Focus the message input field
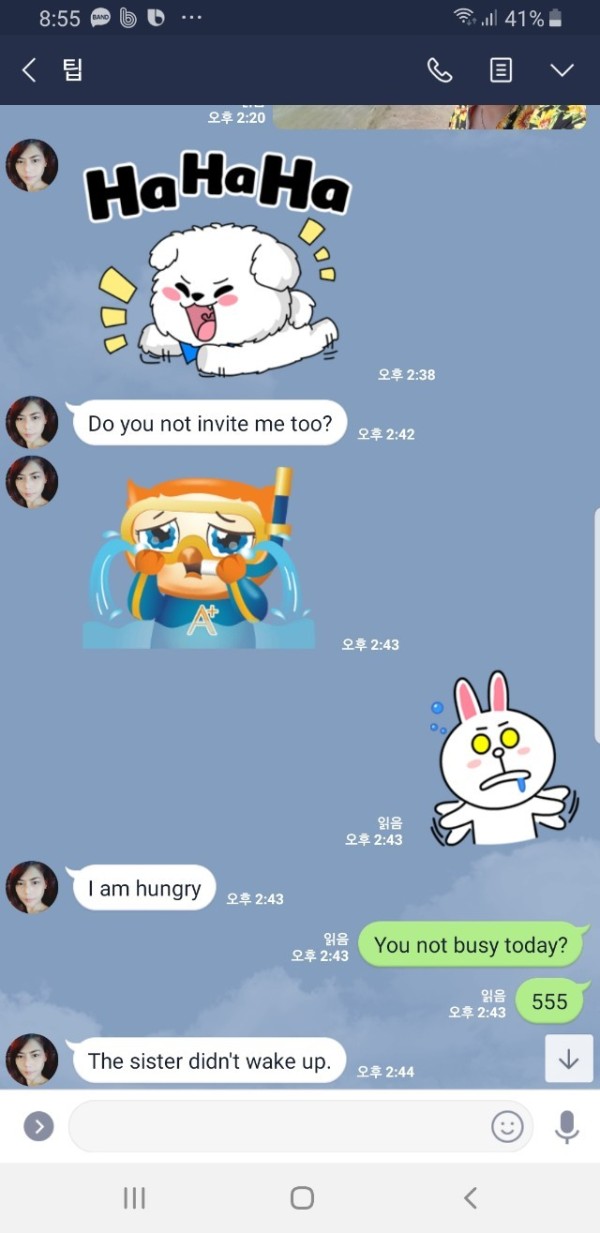The width and height of the screenshot is (600, 1233). pyautogui.click(x=275, y=1126)
